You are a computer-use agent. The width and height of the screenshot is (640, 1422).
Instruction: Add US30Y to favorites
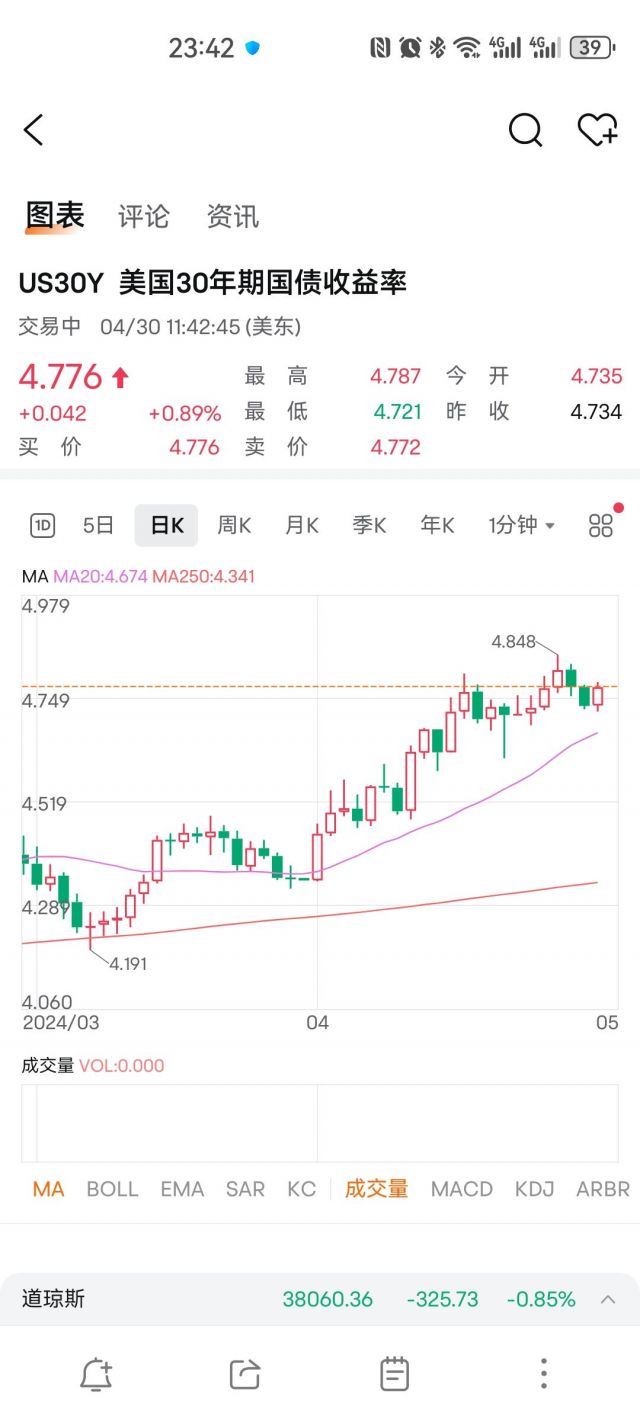pos(597,130)
